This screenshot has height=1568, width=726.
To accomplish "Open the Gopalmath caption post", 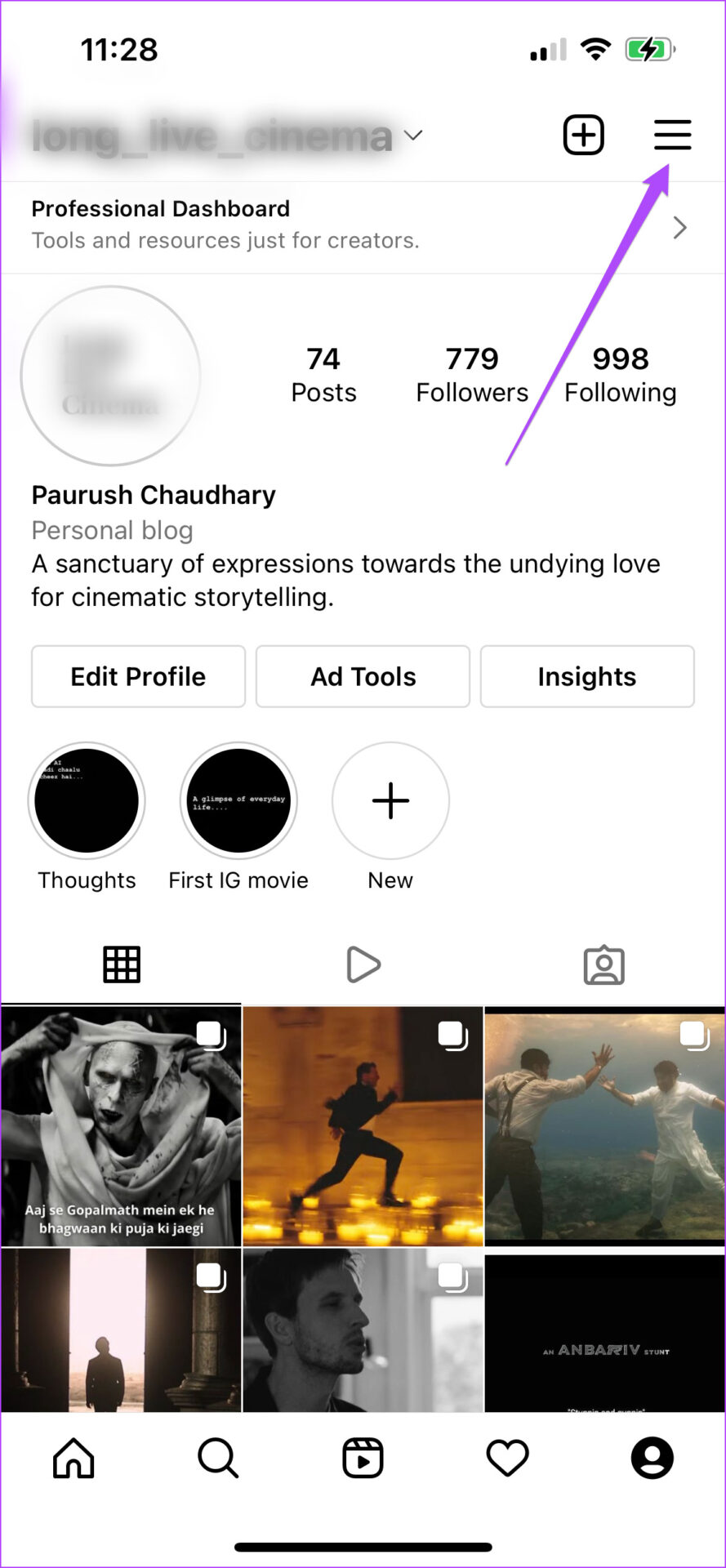I will click(121, 1125).
